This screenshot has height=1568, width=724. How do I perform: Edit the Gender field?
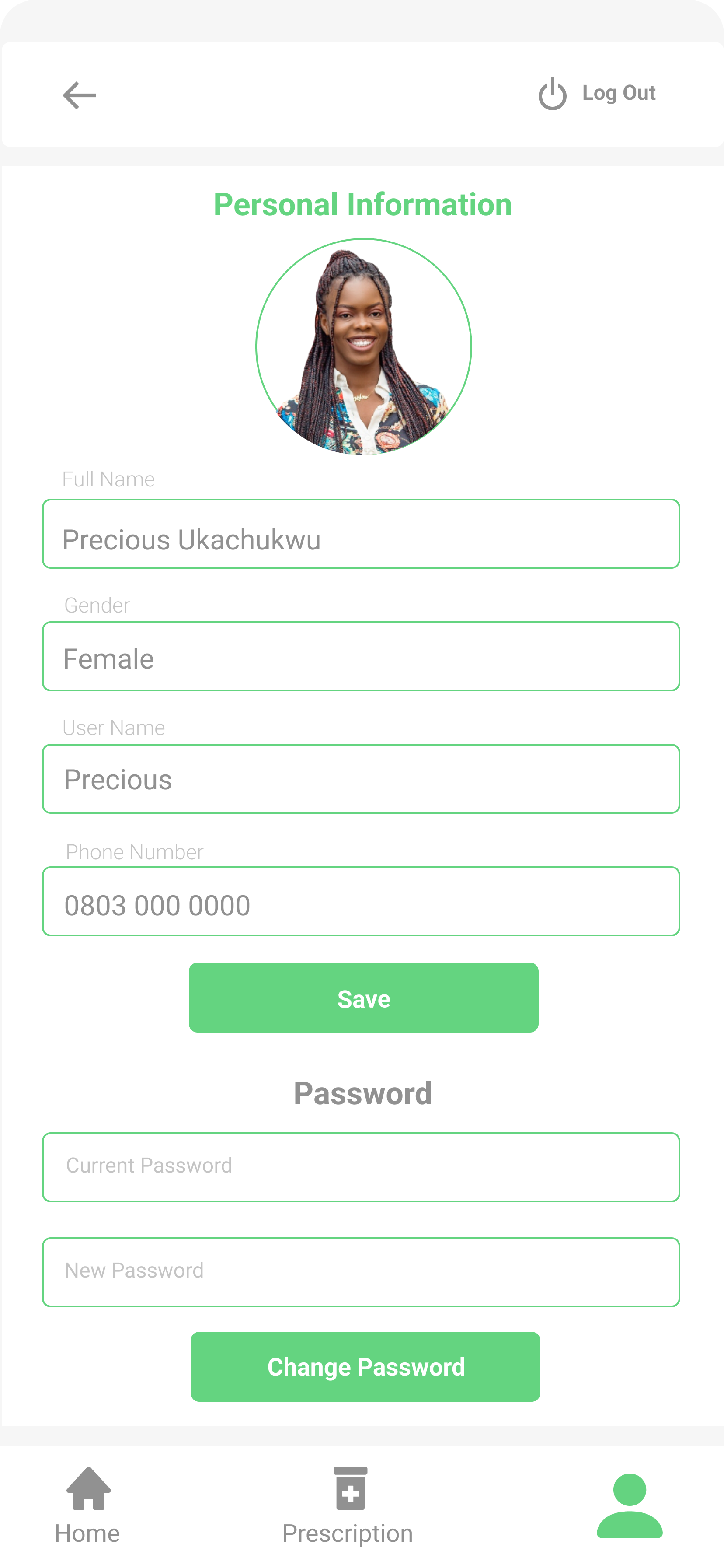(x=361, y=656)
